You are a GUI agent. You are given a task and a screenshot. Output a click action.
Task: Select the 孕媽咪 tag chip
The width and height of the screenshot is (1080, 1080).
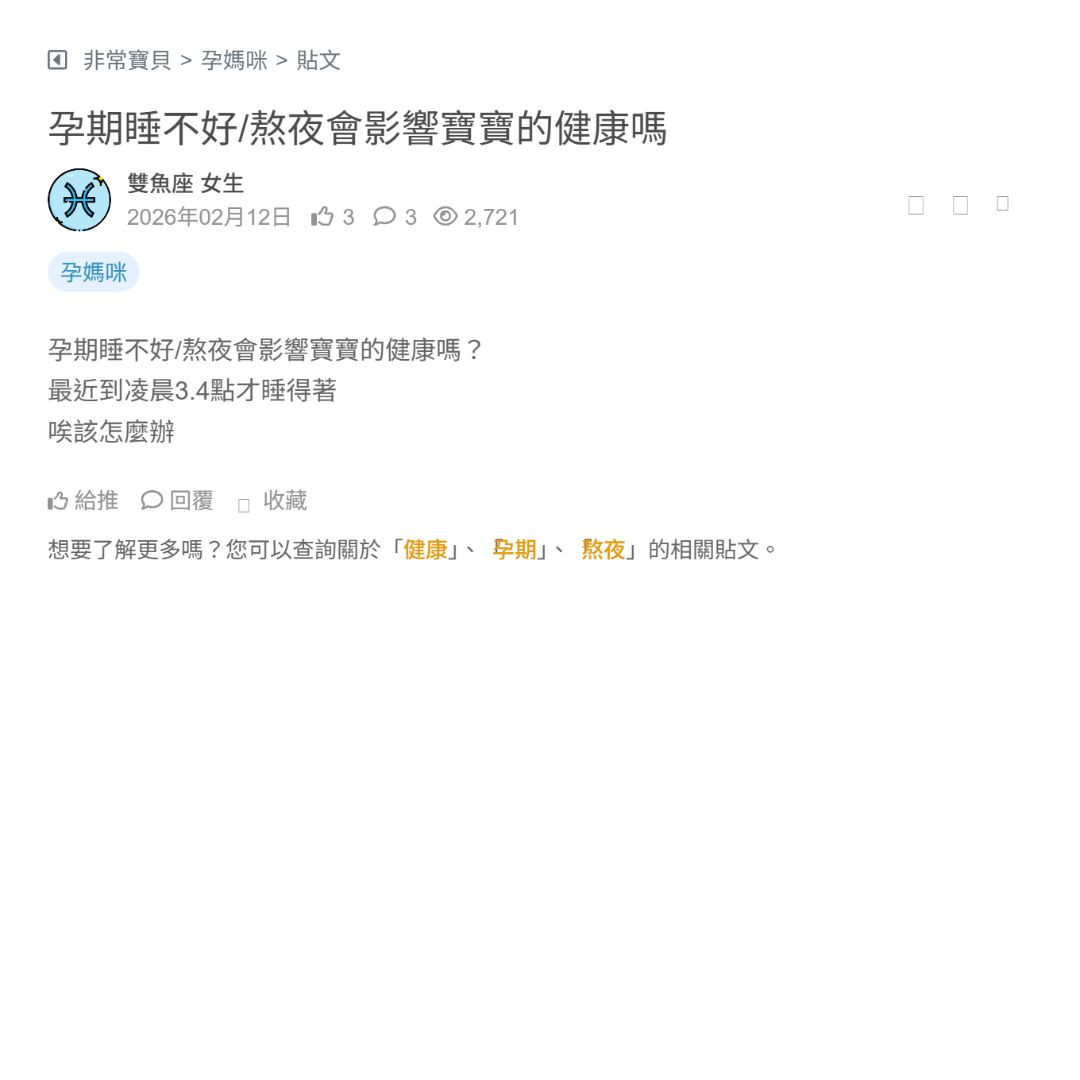pyautogui.click(x=93, y=272)
